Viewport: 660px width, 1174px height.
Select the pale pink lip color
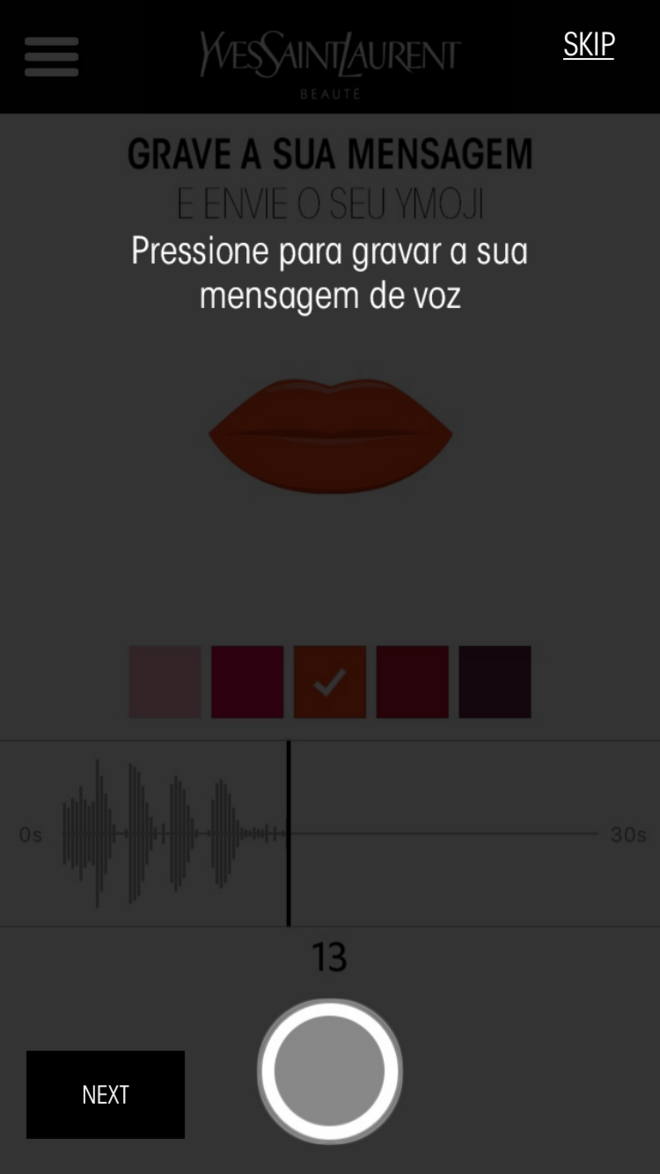[x=165, y=682]
